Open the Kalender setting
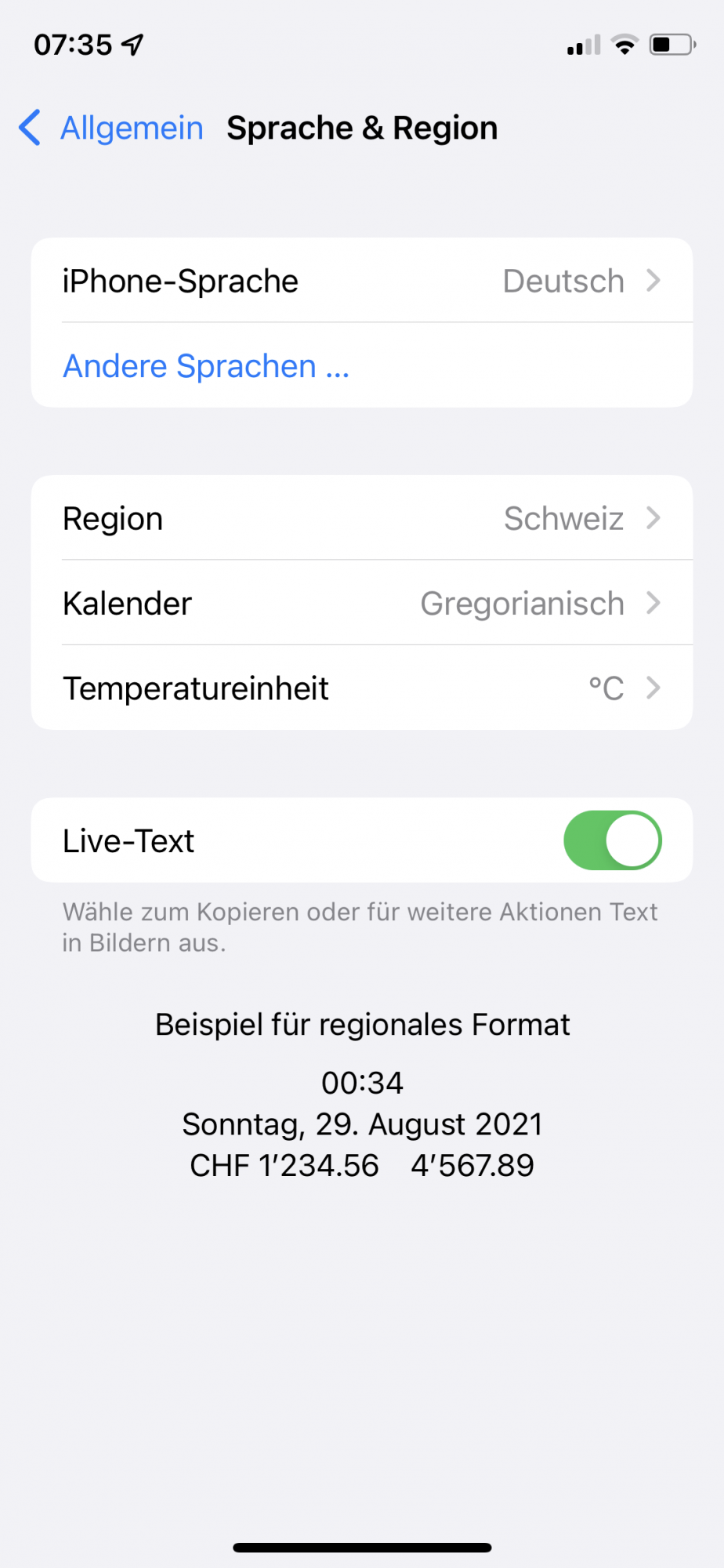Image resolution: width=724 pixels, height=1568 pixels. [x=361, y=604]
